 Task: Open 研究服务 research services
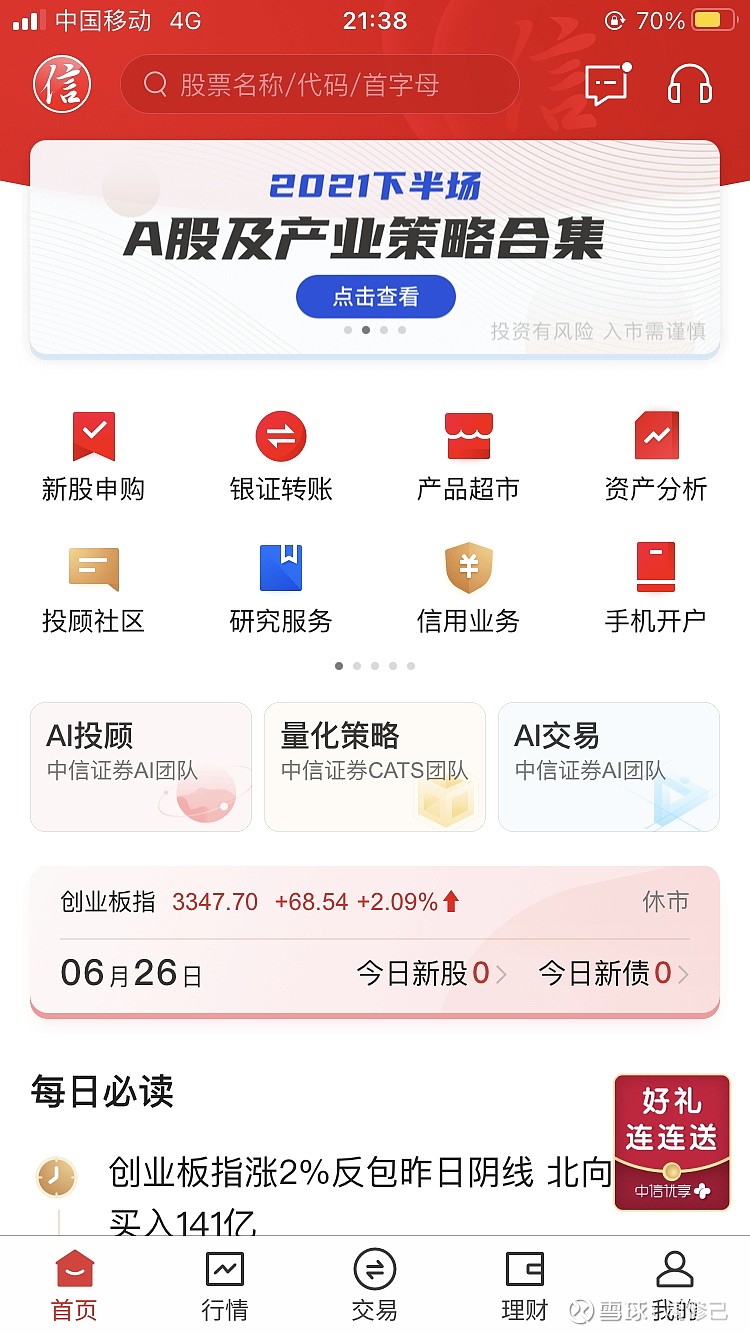click(x=280, y=588)
